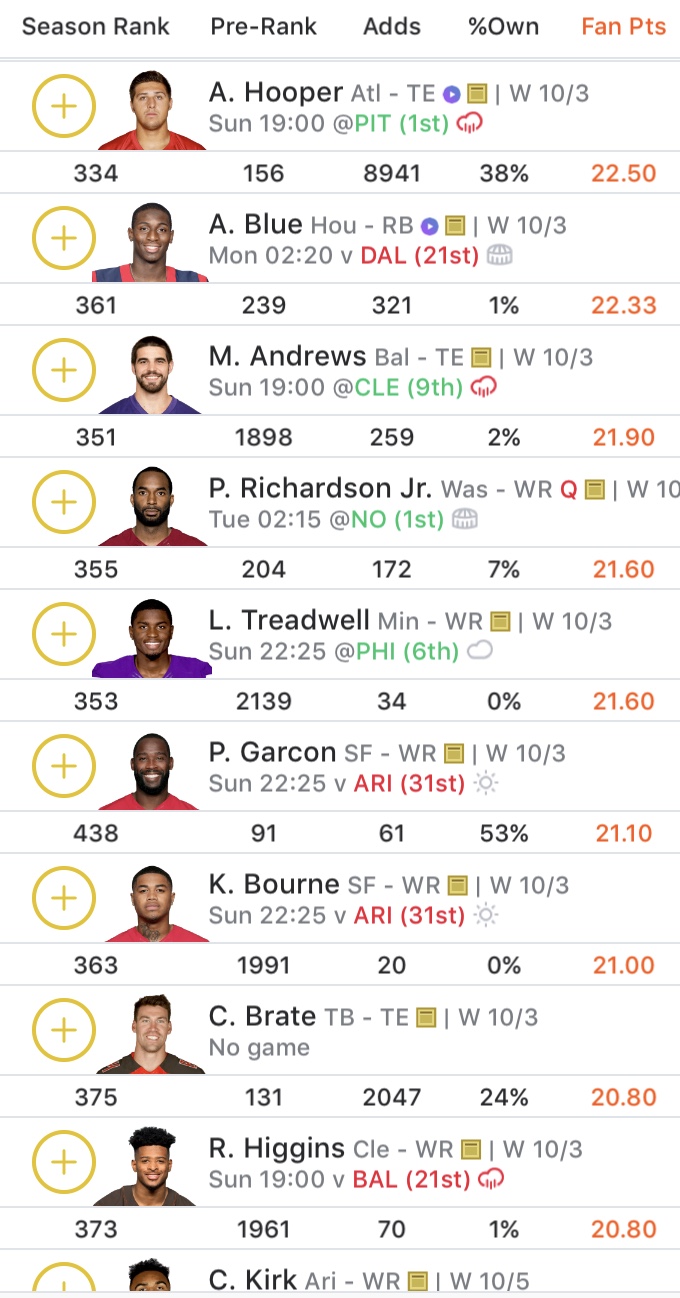Screen dimensions: 680x1298
Task: Add P. Richardson Jr. via plus icon
Action: pyautogui.click(x=64, y=503)
